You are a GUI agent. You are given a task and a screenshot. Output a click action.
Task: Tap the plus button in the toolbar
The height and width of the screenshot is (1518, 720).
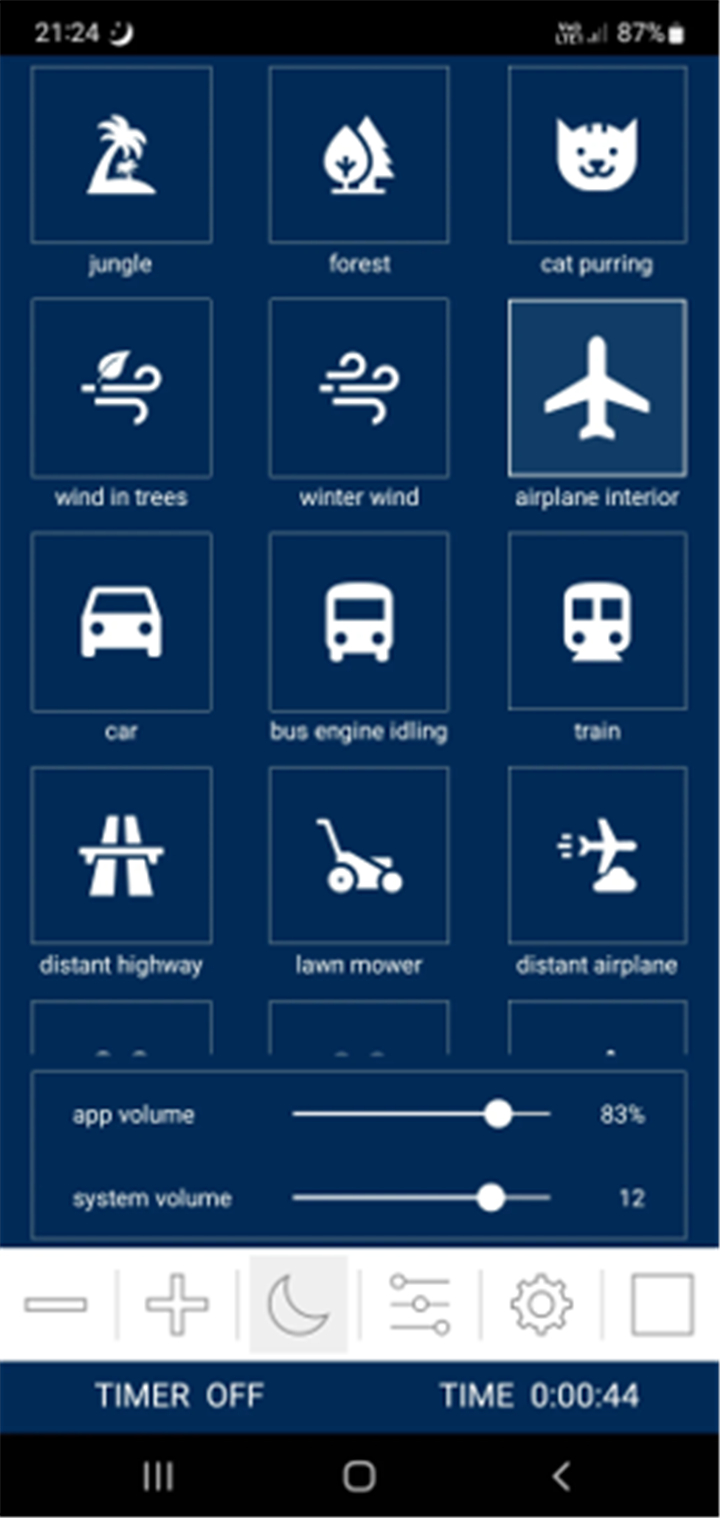(177, 1304)
